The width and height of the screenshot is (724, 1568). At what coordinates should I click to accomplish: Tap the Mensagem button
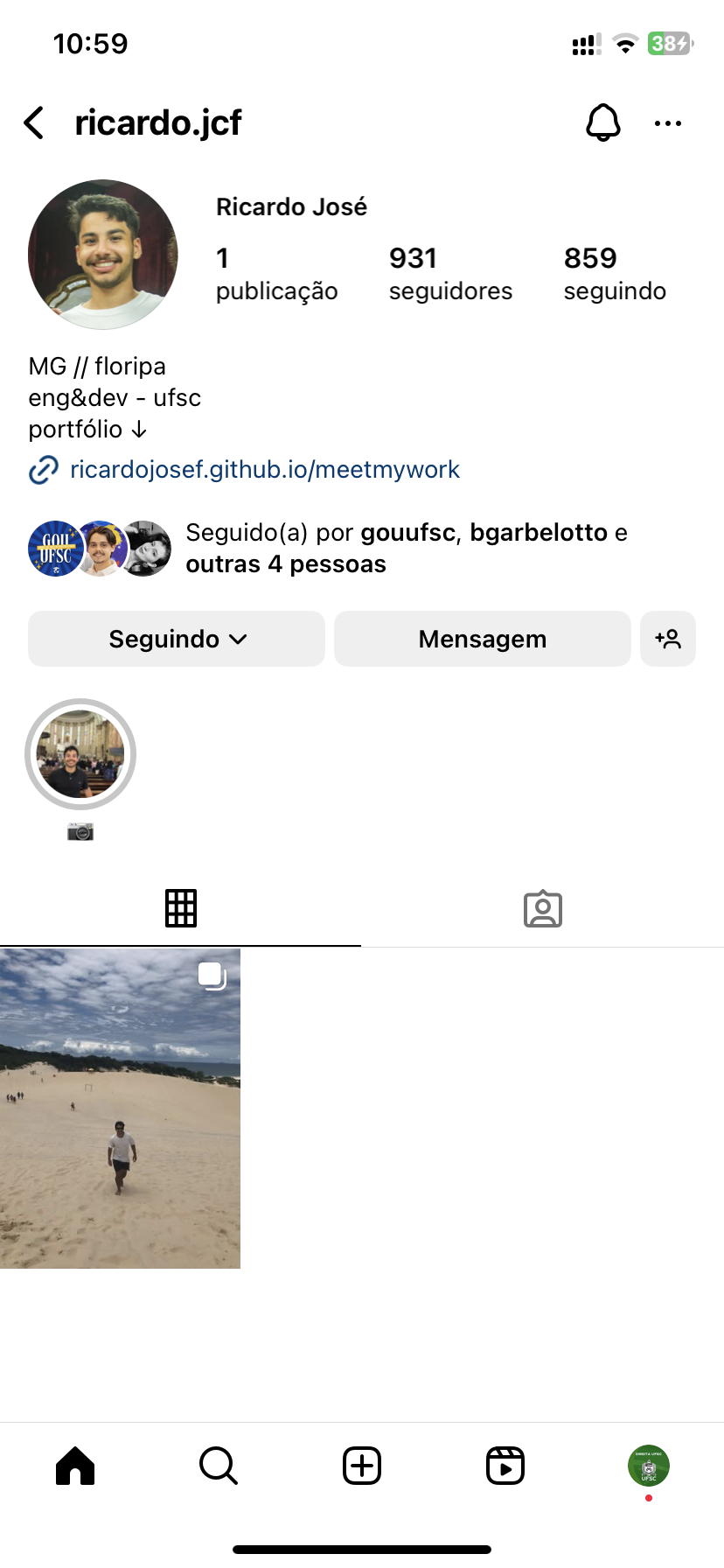click(482, 639)
